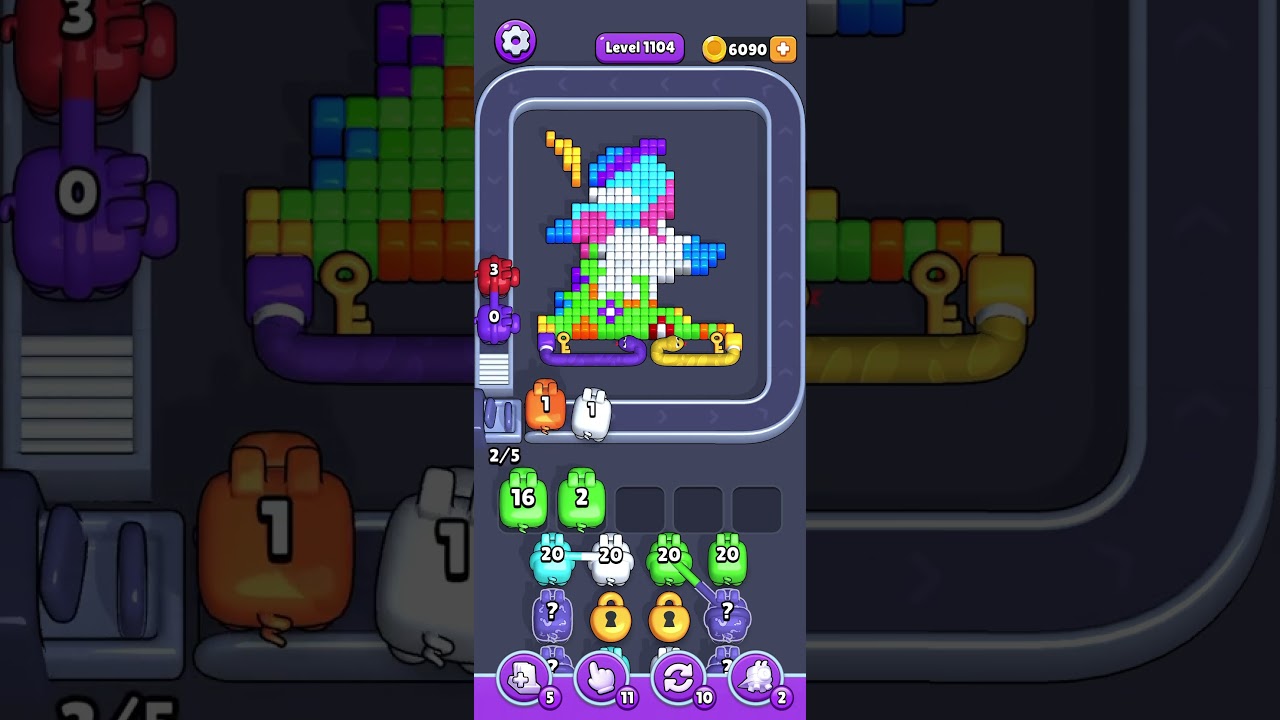Use the shuffle refresh booster

(679, 680)
